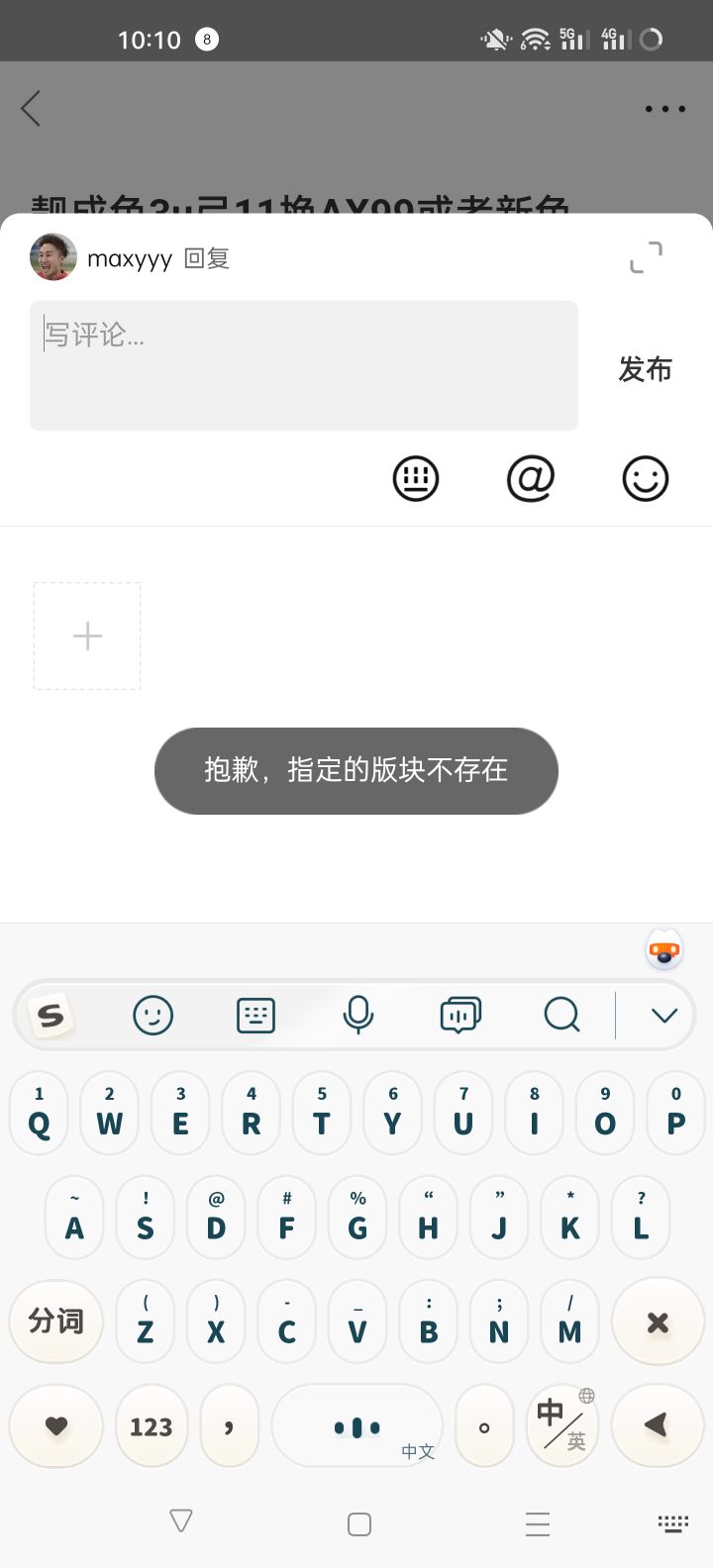Mention a user with the @ icon
Viewport: 713px width, 1568px height.
531,479
